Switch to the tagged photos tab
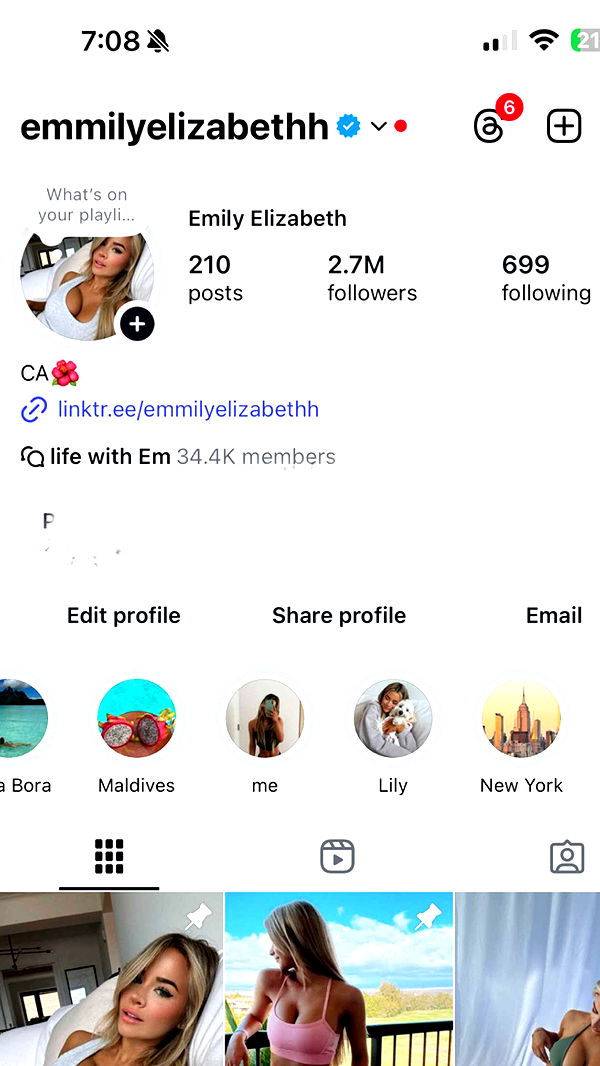600x1066 pixels. (x=566, y=857)
